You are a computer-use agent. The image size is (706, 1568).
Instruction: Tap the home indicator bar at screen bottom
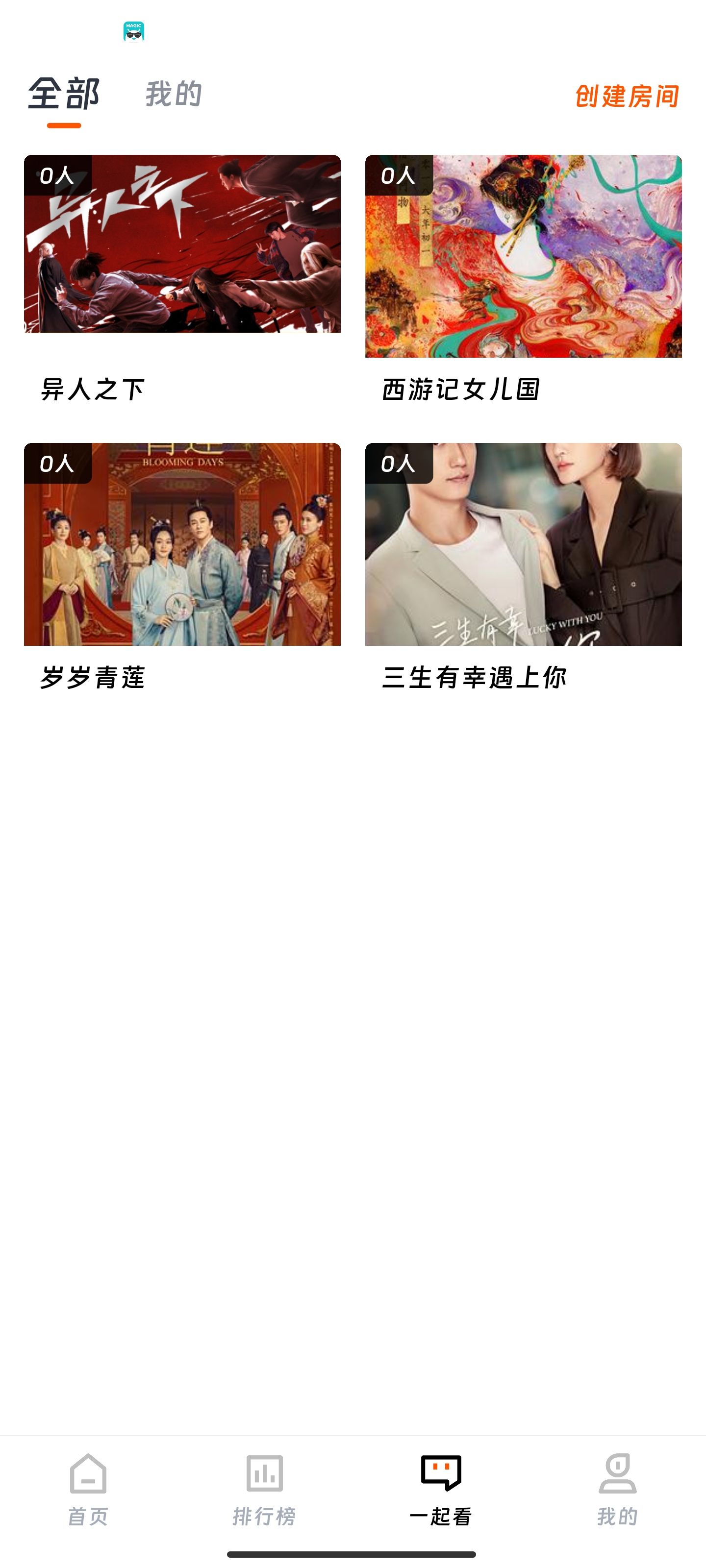click(353, 1555)
